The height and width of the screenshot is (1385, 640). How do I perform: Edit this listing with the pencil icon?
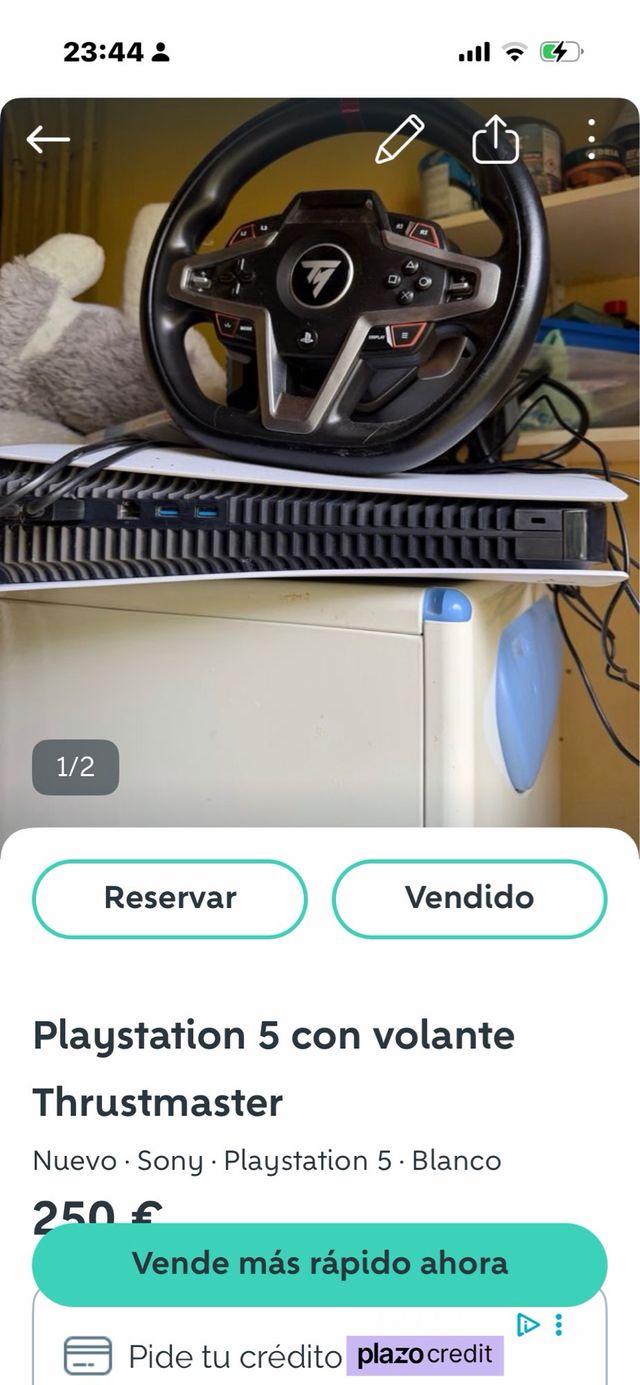tap(399, 139)
